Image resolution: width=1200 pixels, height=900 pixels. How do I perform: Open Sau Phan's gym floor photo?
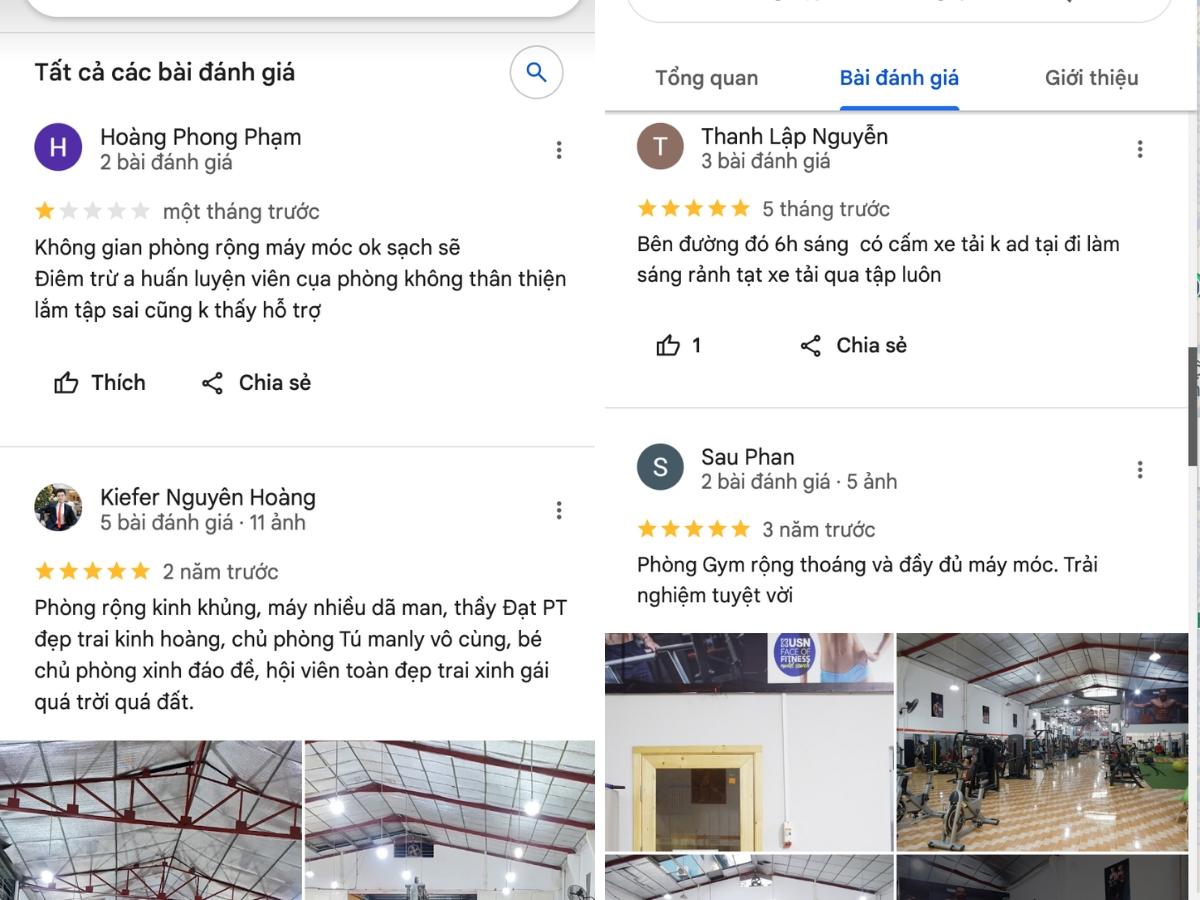(1041, 741)
